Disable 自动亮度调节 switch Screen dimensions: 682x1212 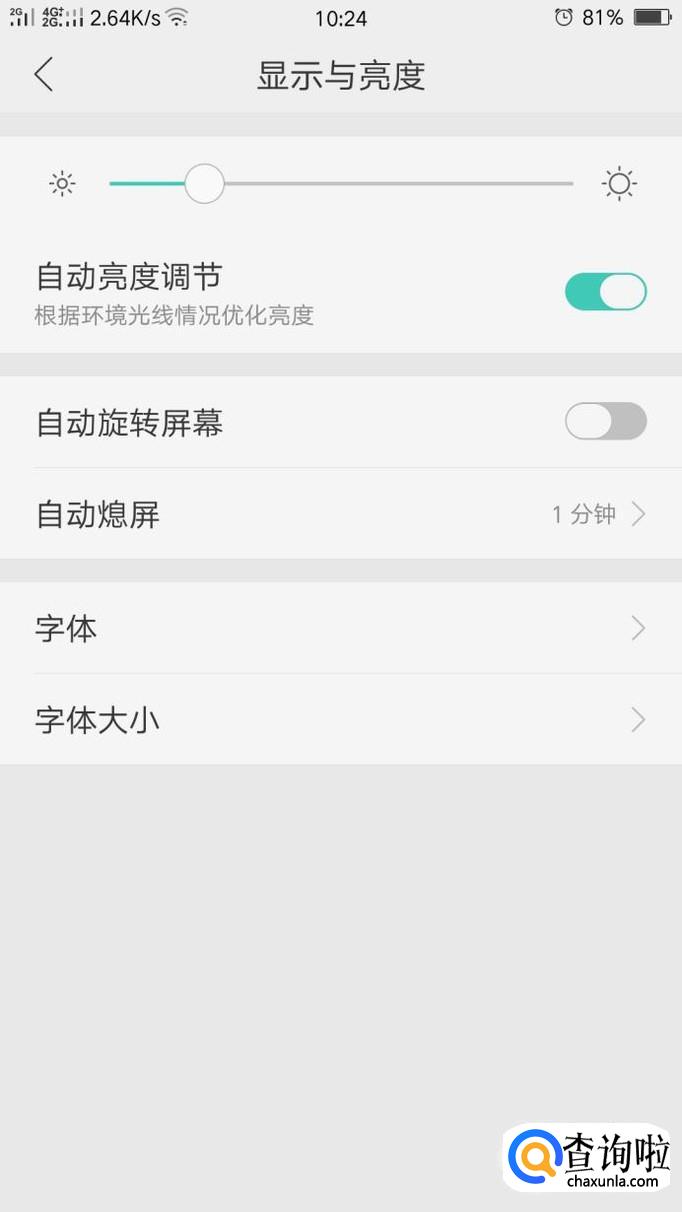pyautogui.click(x=605, y=292)
